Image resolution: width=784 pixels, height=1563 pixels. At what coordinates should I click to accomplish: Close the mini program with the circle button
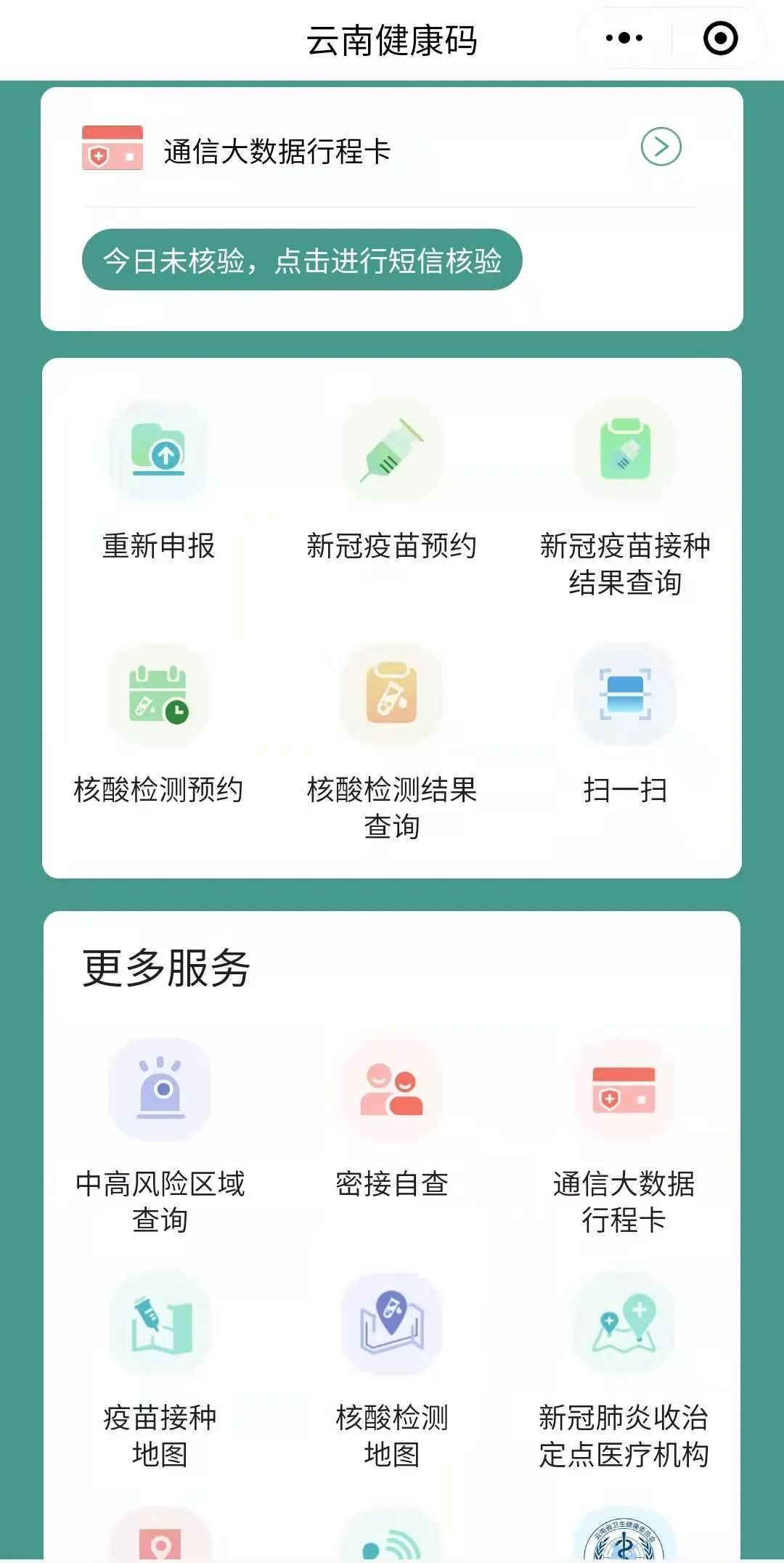tap(720, 38)
